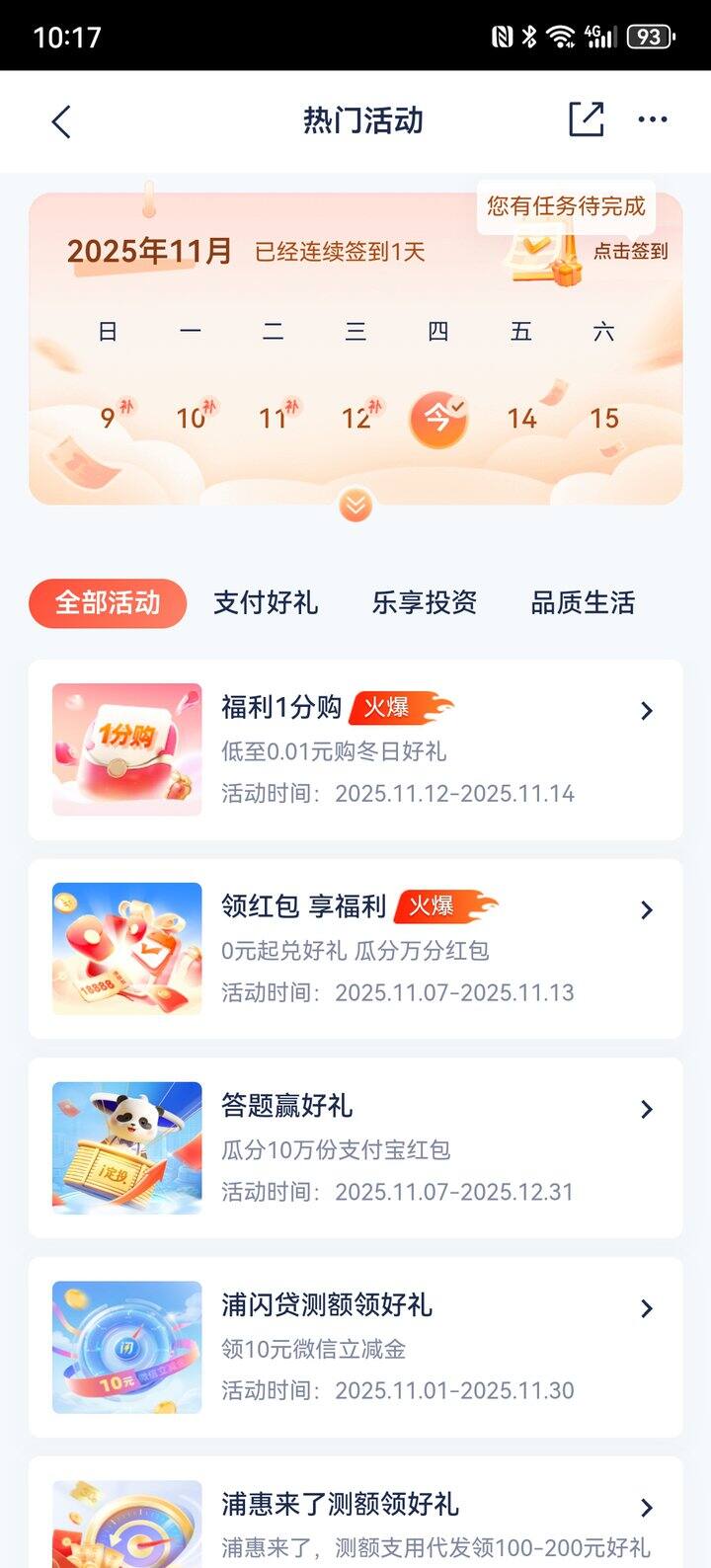Viewport: 711px width, 1568px height.
Task: Make up sign-in for day 11
Action: pos(276,418)
